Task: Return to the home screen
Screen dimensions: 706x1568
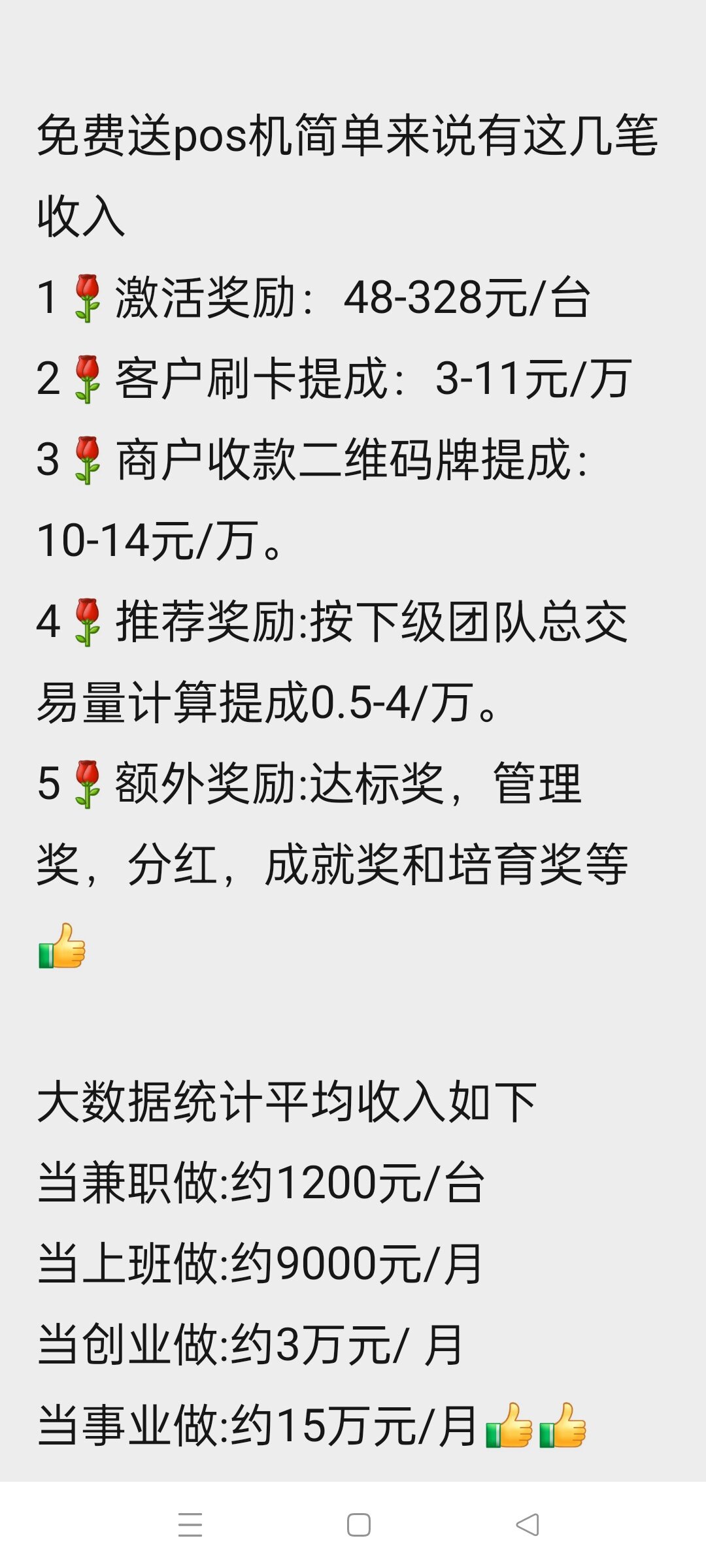Action: (x=358, y=1525)
